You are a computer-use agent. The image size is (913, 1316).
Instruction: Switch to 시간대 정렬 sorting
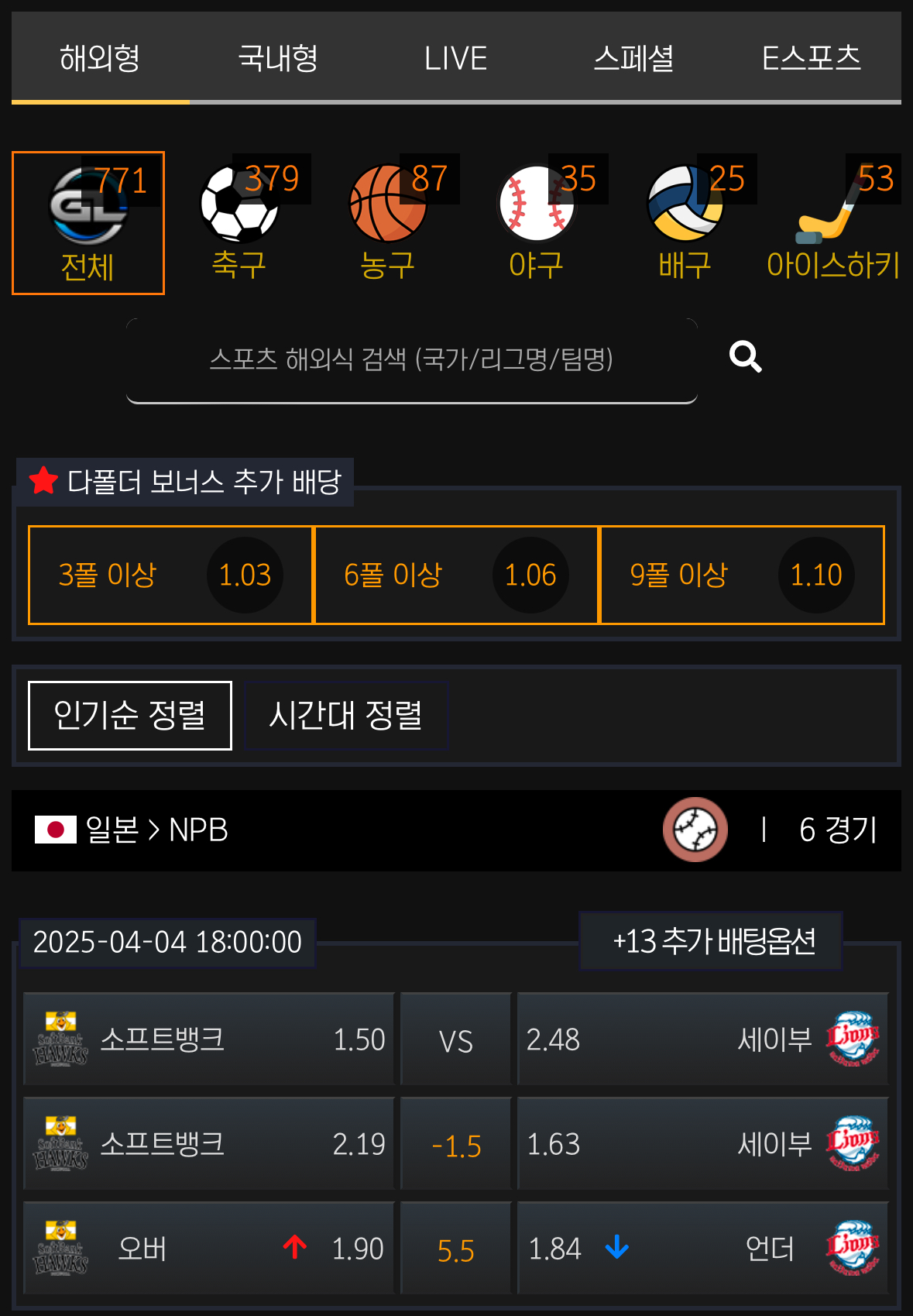tap(346, 716)
